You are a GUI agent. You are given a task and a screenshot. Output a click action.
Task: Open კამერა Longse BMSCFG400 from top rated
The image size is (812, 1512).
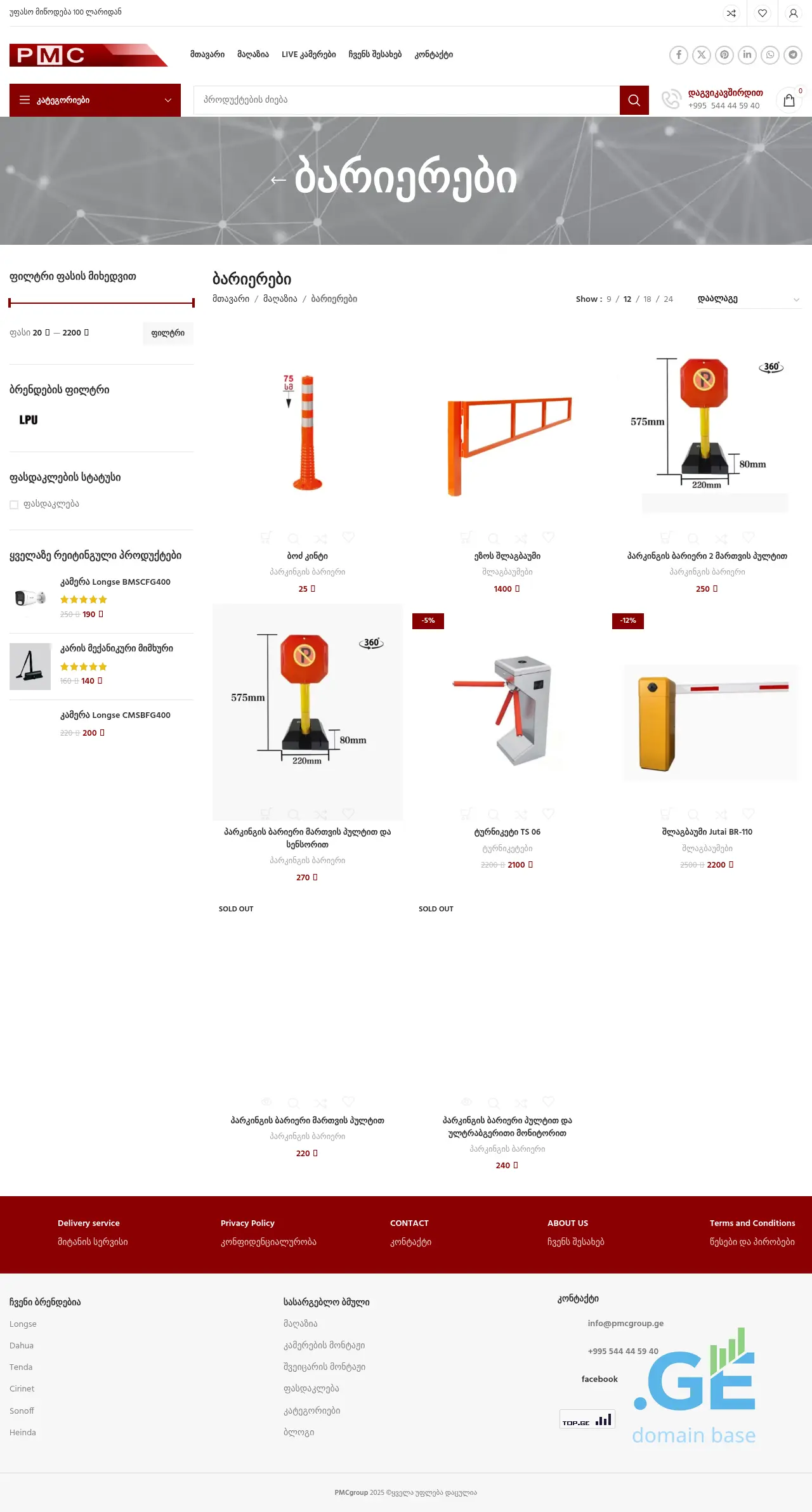115,582
